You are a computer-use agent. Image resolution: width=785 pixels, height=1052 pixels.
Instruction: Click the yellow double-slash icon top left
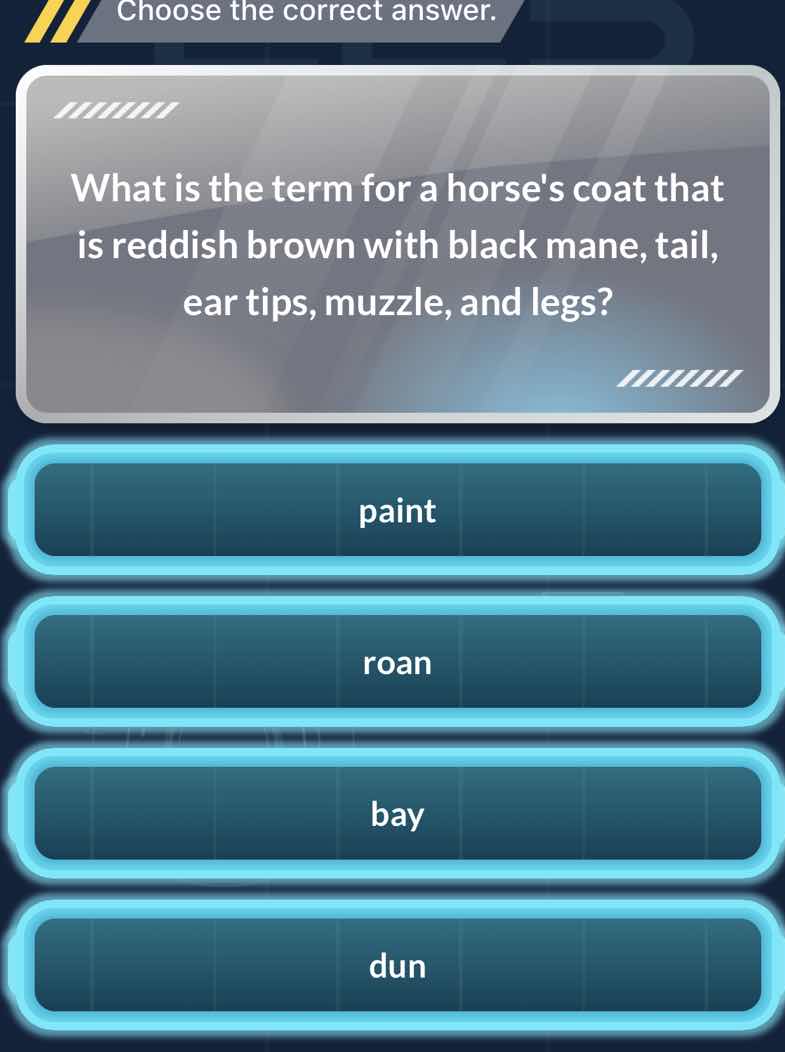point(55,20)
